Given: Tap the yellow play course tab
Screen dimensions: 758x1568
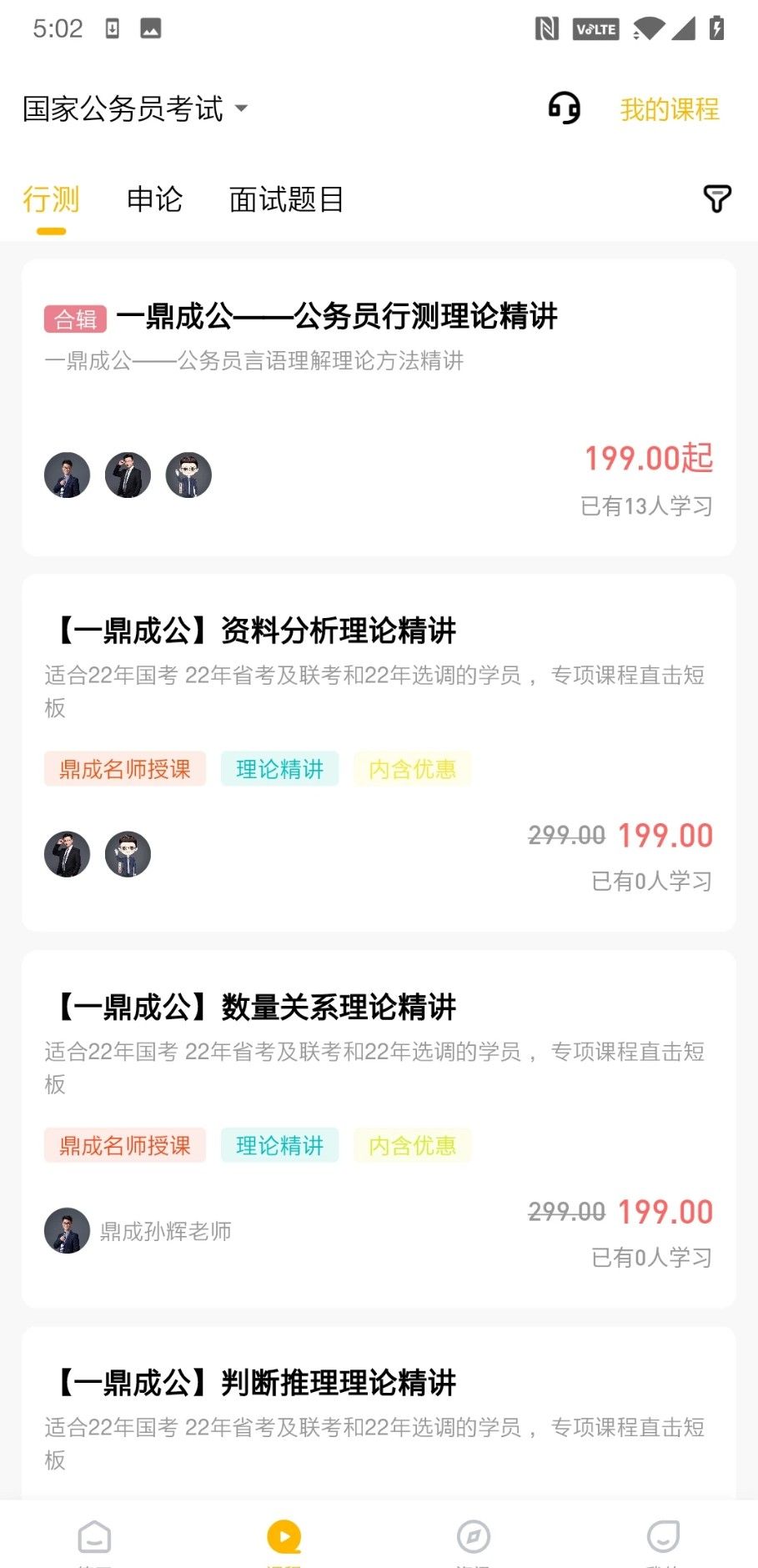Looking at the screenshot, I should 284,1538.
